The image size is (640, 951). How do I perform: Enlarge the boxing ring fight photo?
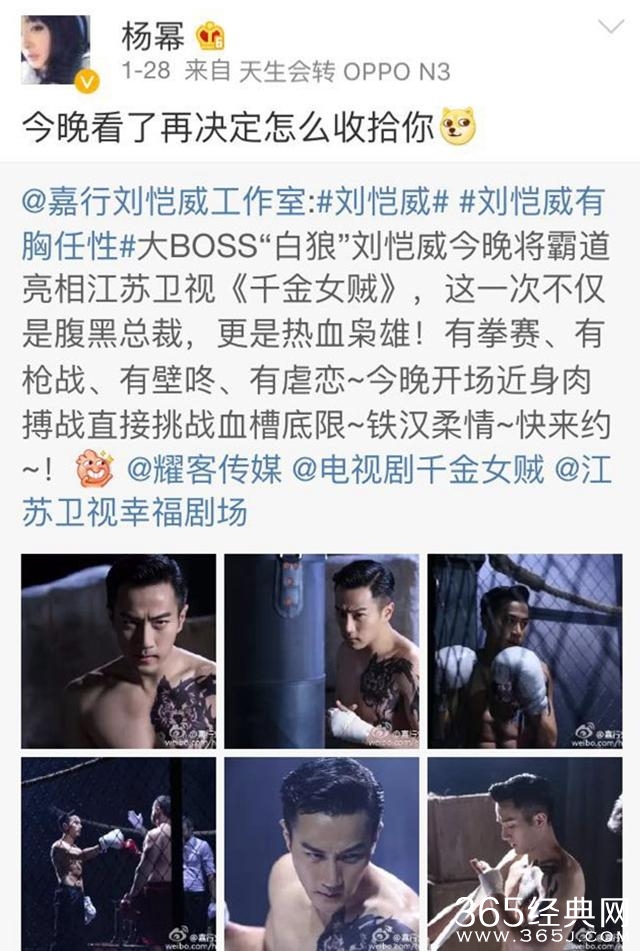(119, 854)
